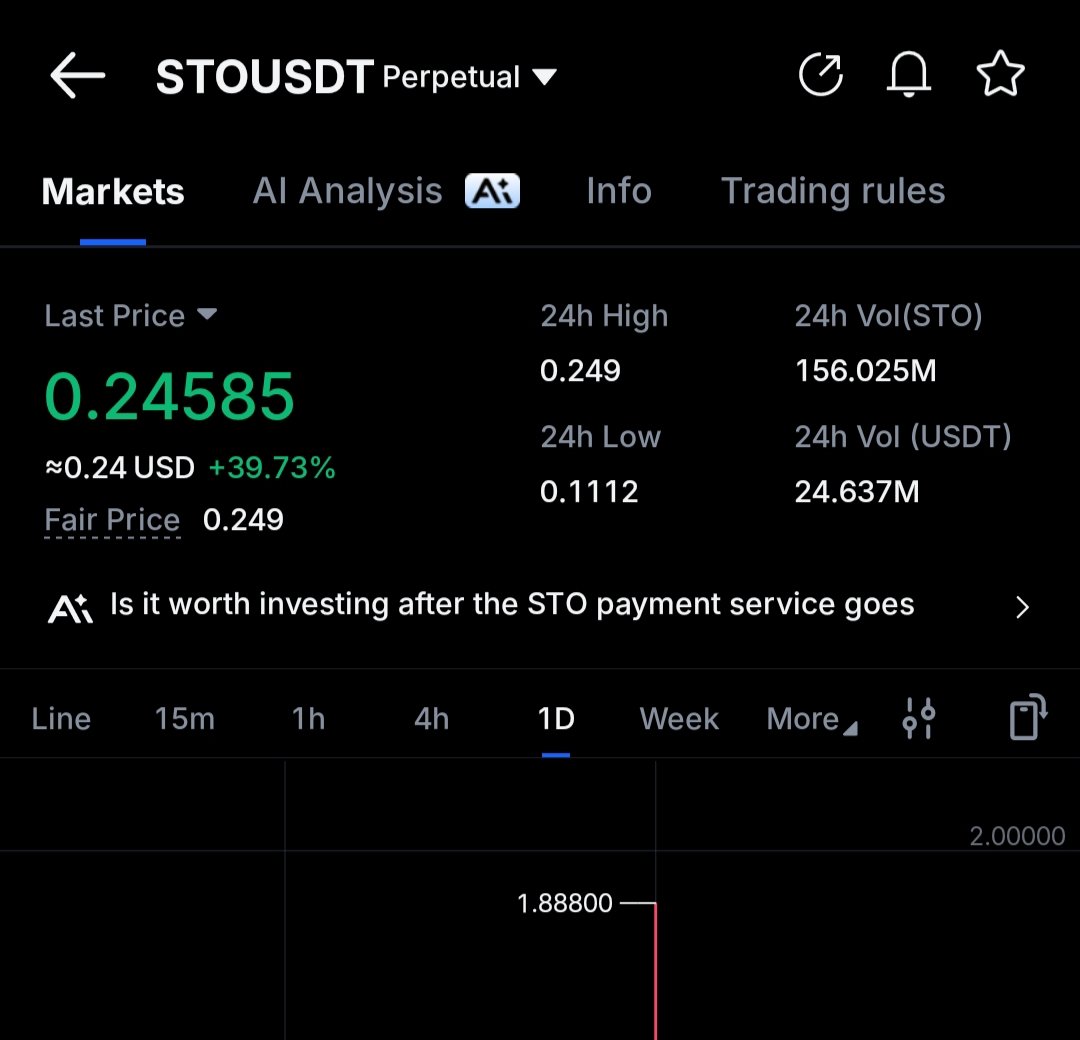The height and width of the screenshot is (1040, 1080).
Task: Open chart indicator settings
Action: (x=918, y=718)
